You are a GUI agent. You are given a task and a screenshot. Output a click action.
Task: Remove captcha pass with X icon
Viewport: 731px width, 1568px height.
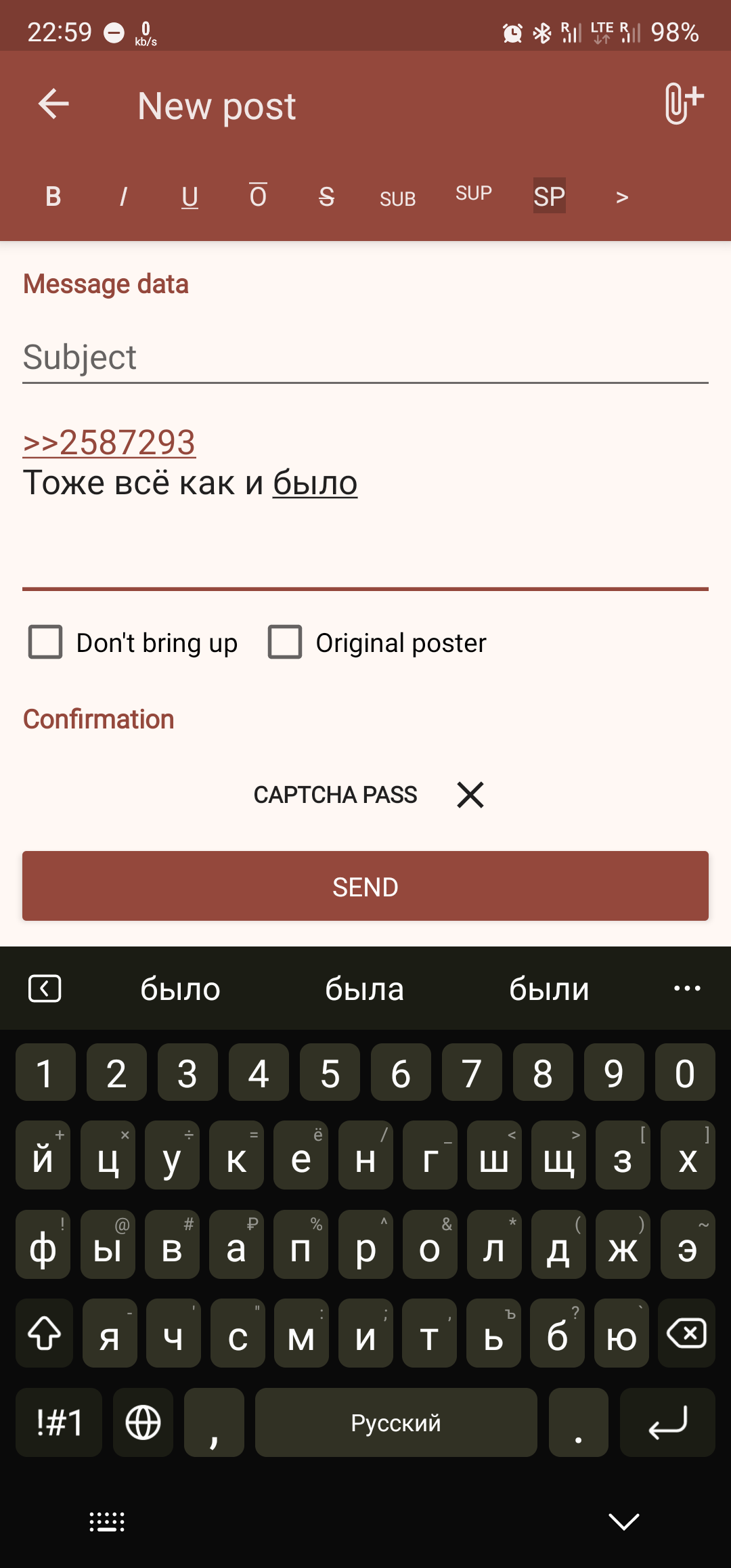470,794
